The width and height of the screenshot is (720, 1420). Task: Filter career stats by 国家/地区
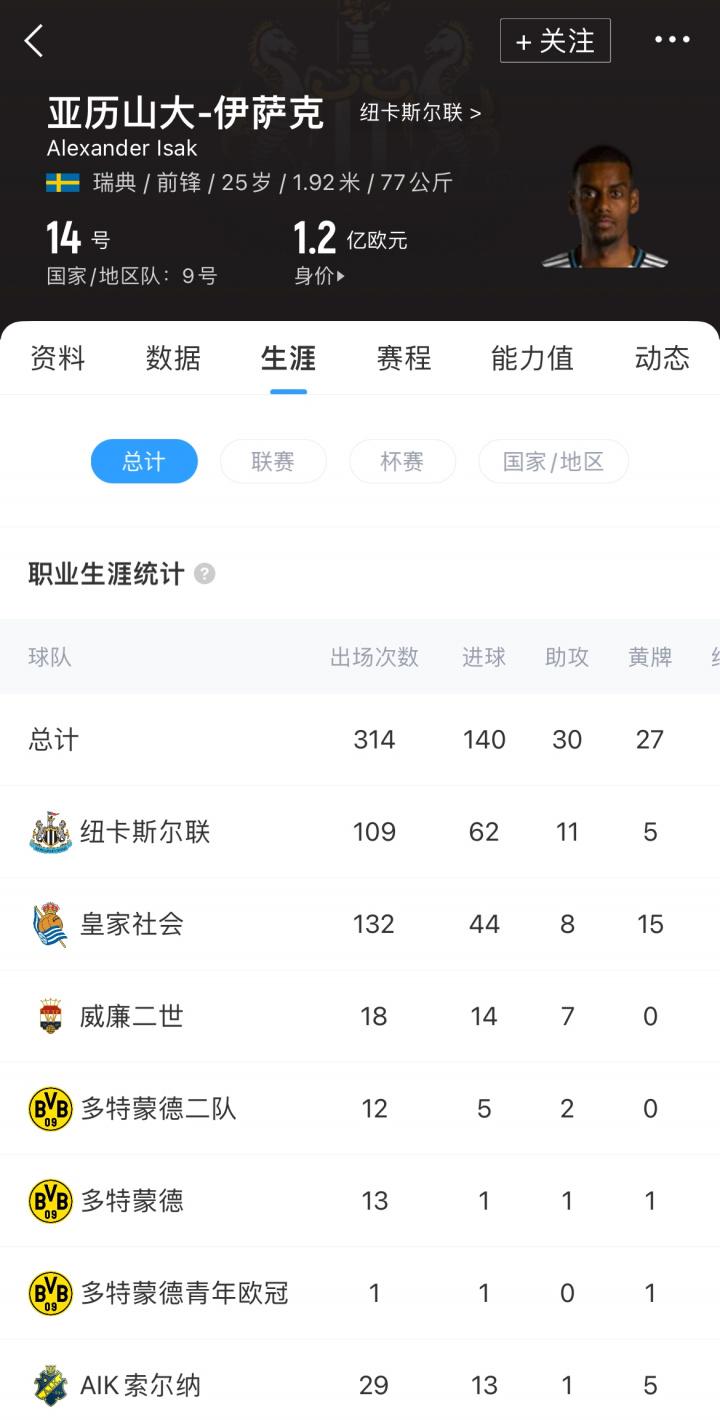553,461
